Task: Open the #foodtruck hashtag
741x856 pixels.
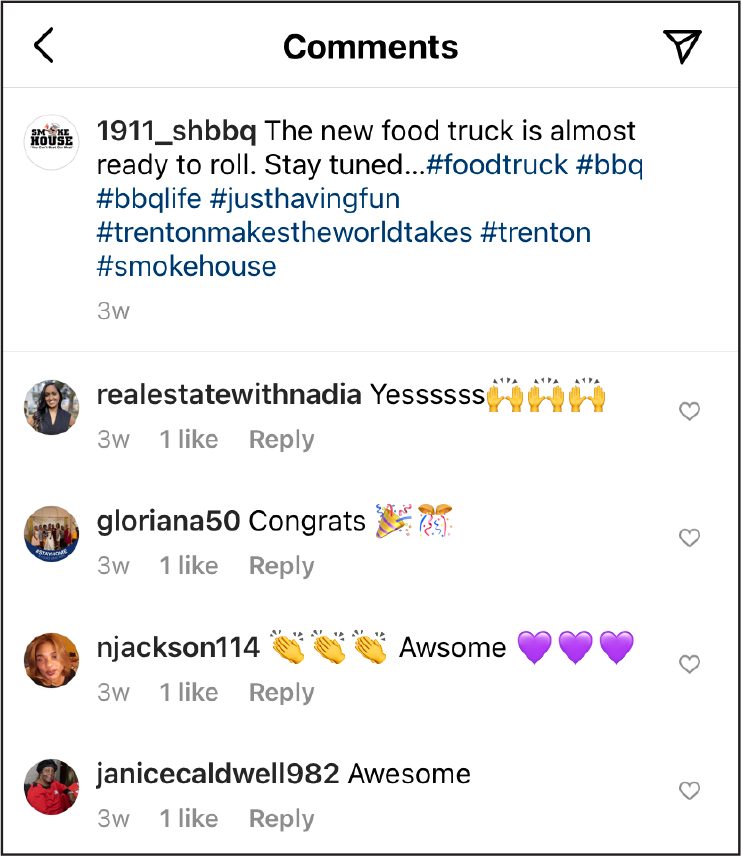Action: coord(497,165)
